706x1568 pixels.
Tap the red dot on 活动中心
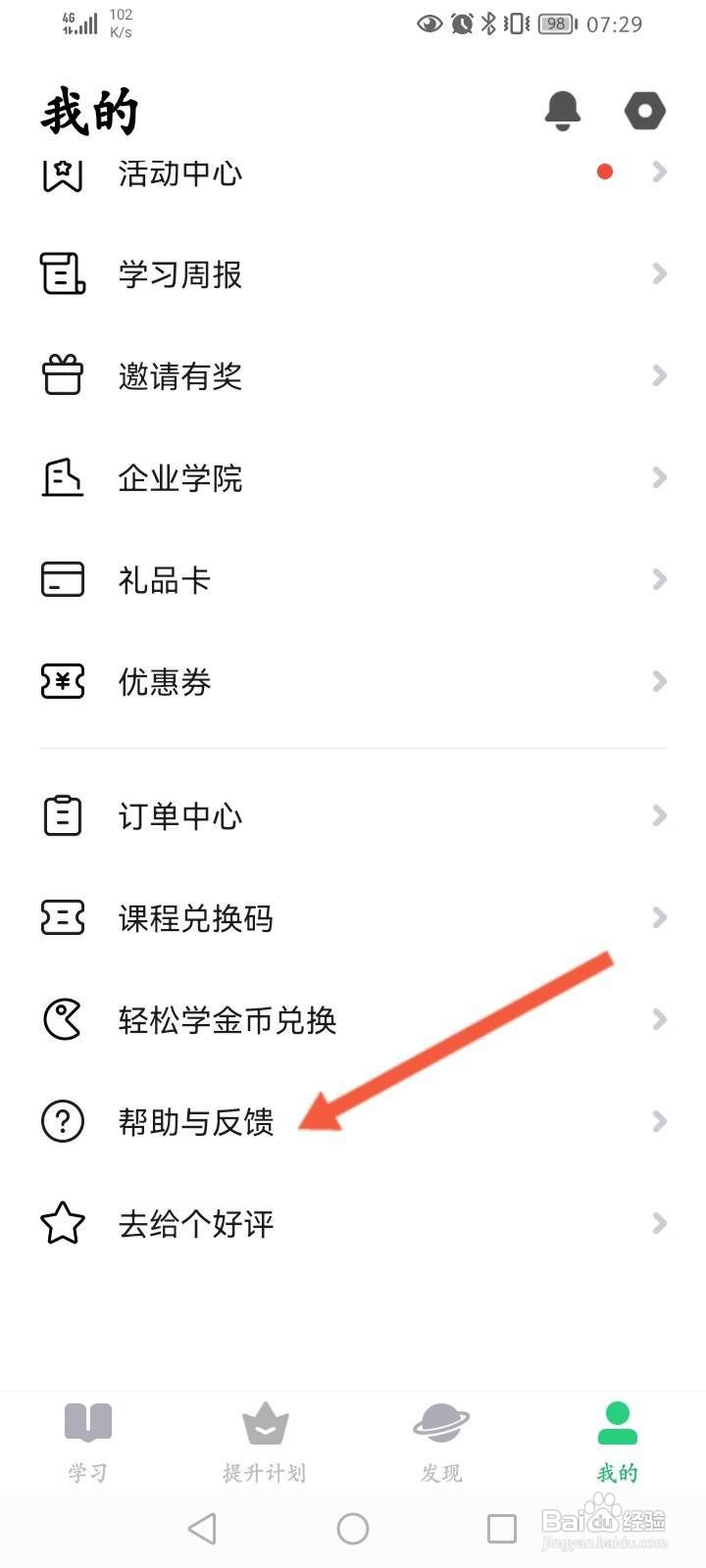[605, 171]
